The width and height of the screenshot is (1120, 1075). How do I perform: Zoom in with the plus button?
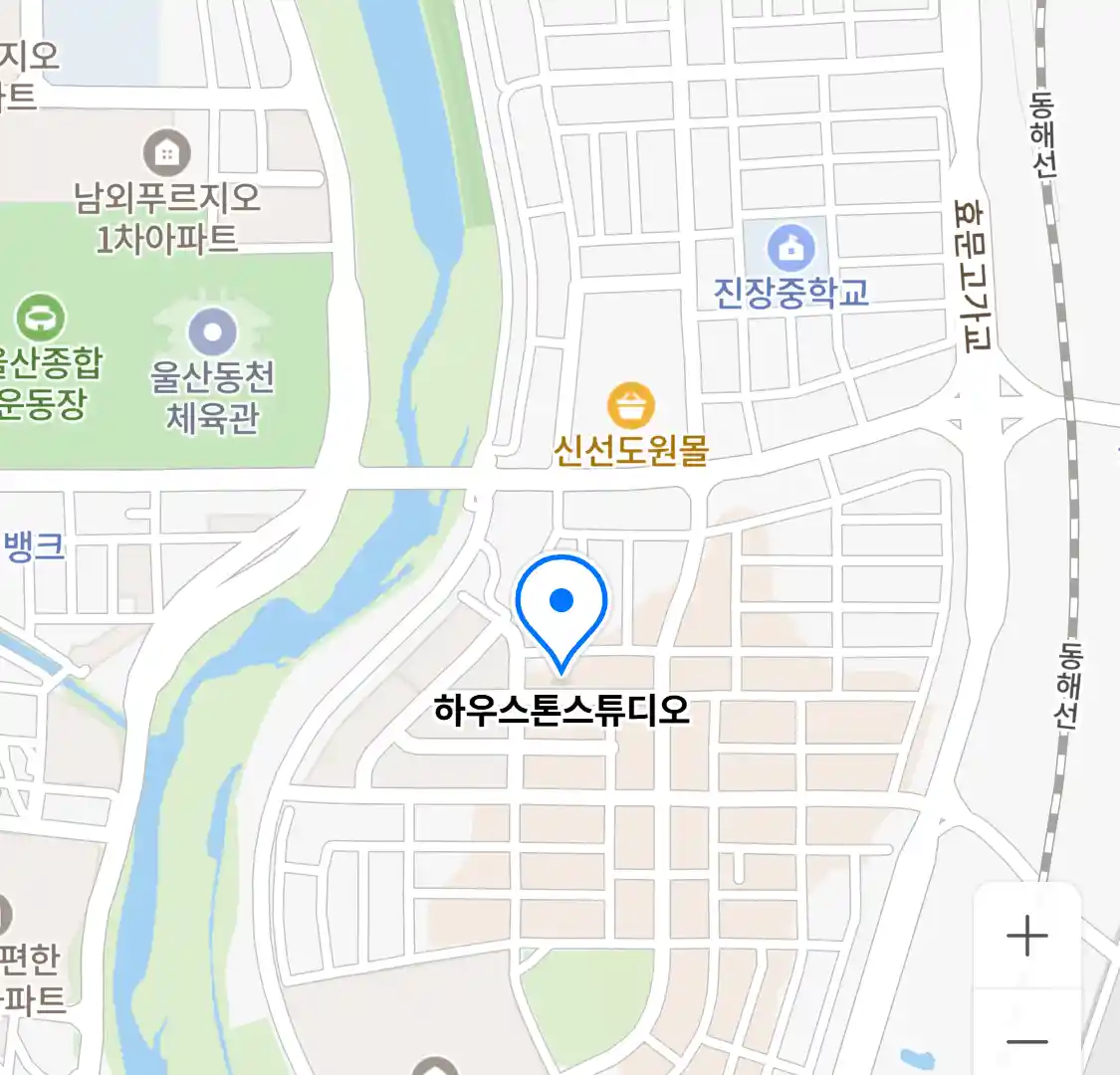point(1026,937)
